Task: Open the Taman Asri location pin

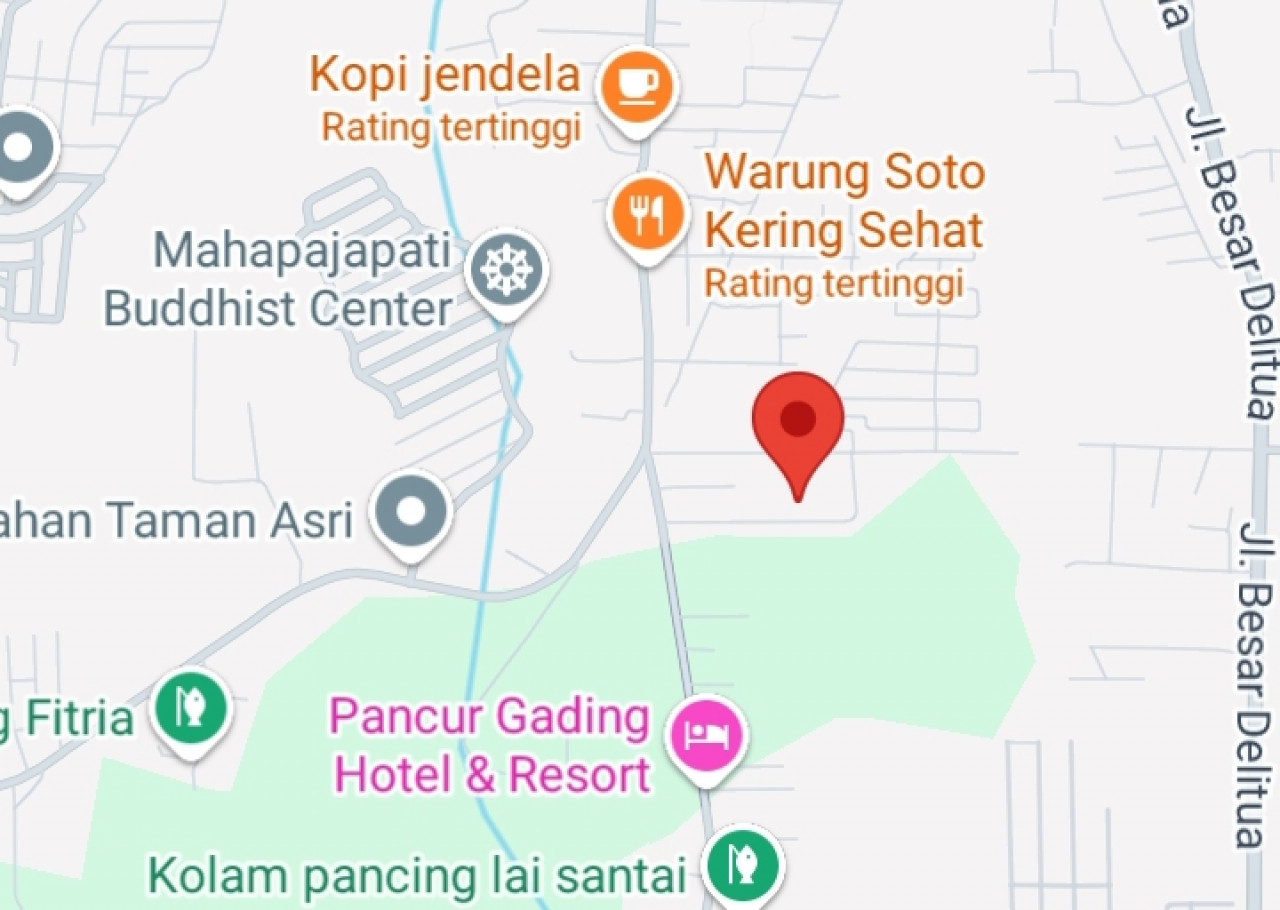Action: 411,513
